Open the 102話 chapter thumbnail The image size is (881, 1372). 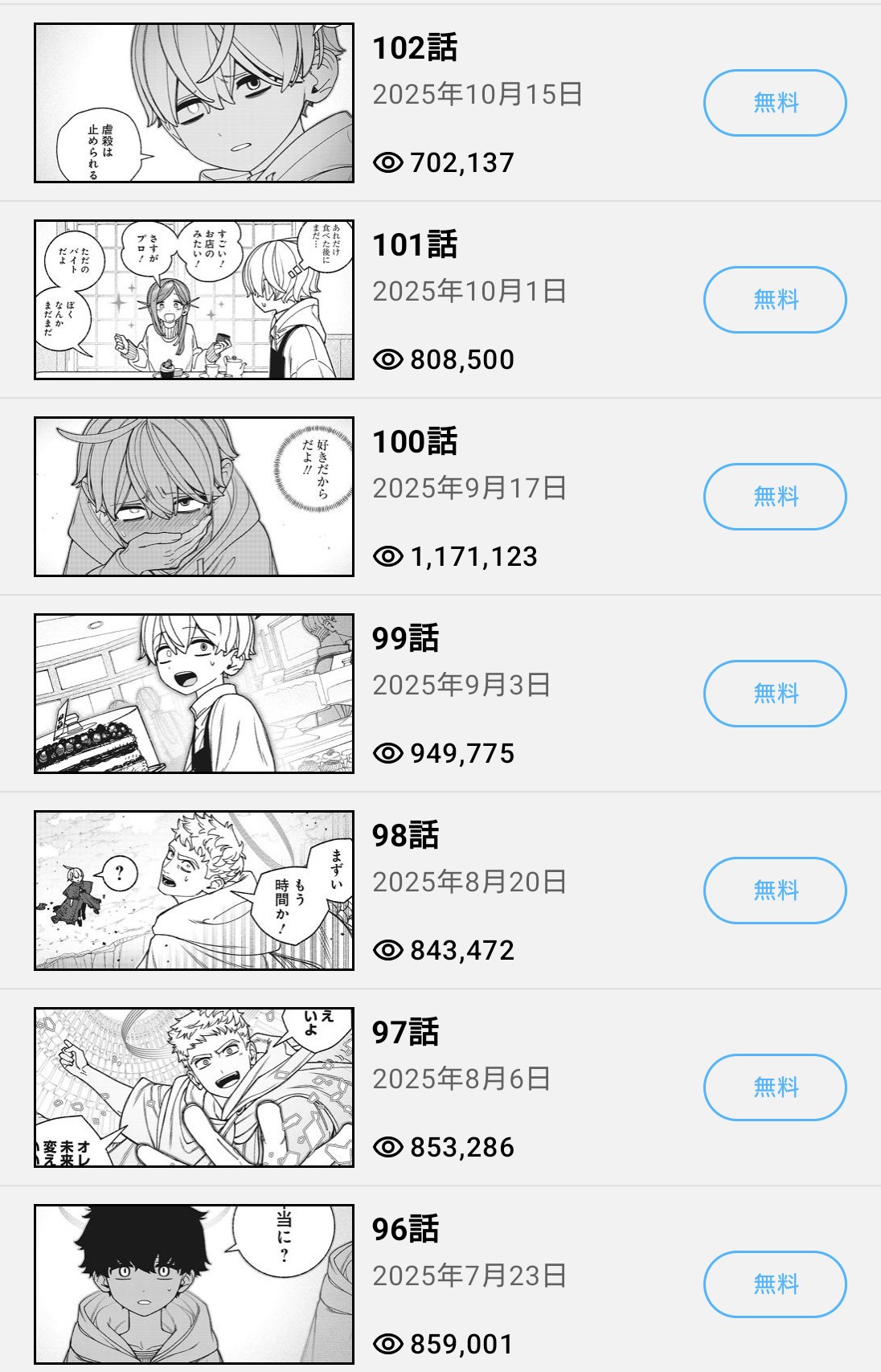pos(194,103)
